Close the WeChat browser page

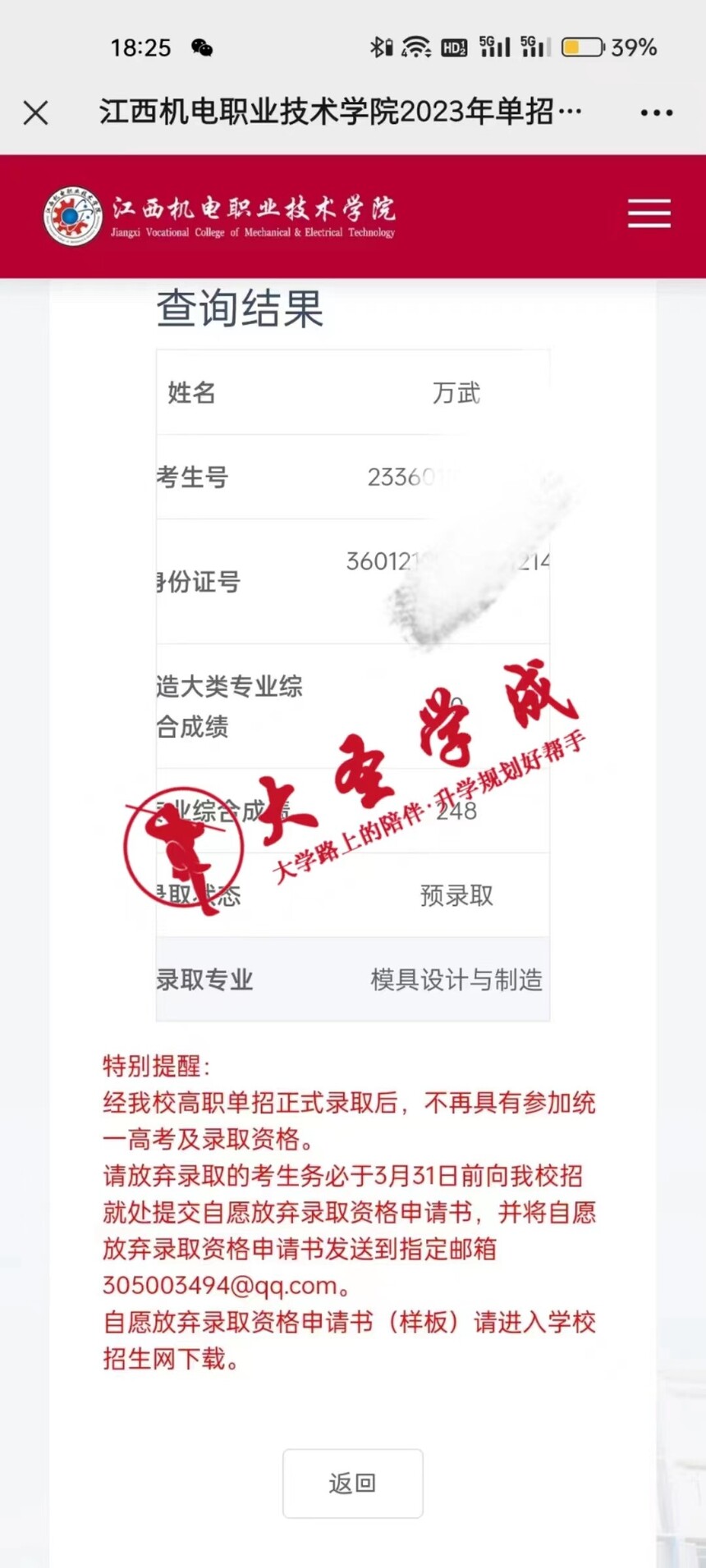click(36, 112)
